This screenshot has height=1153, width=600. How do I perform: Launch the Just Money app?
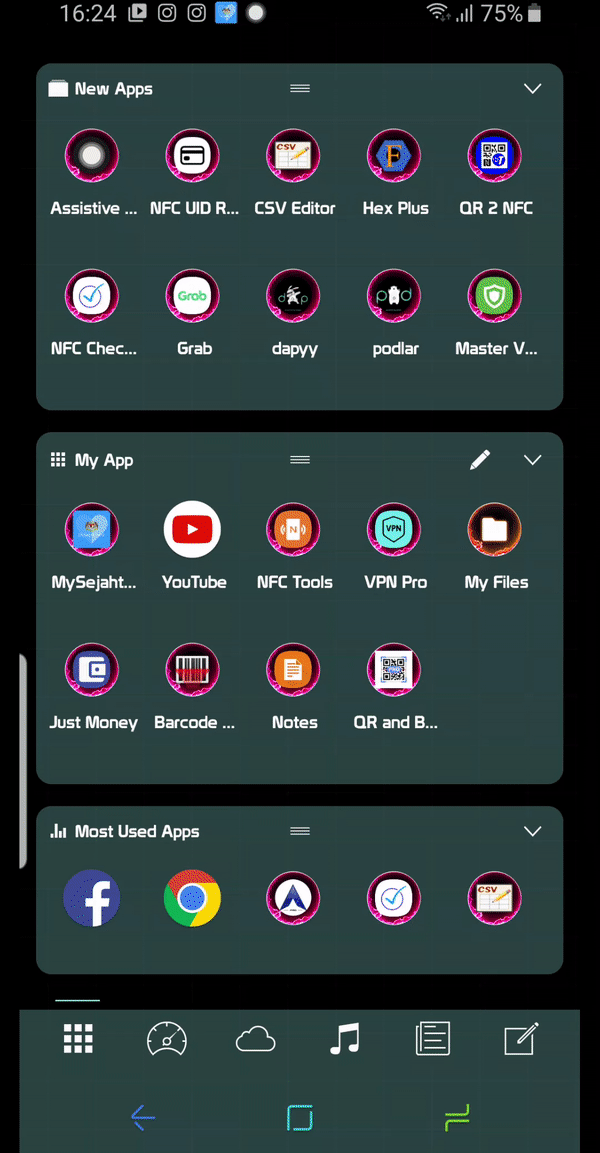click(x=93, y=670)
